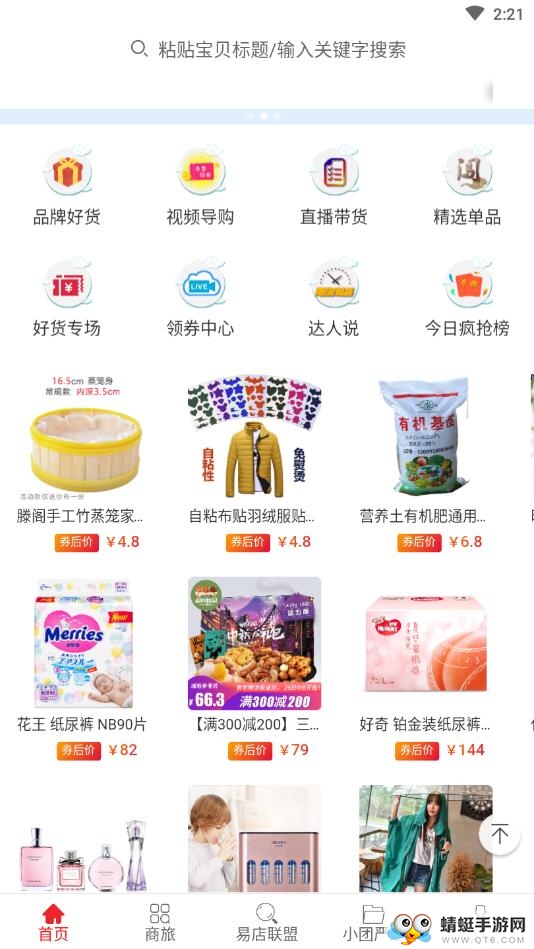View the 营养土有机肥 product
The height and width of the screenshot is (949, 534).
[x=425, y=462]
